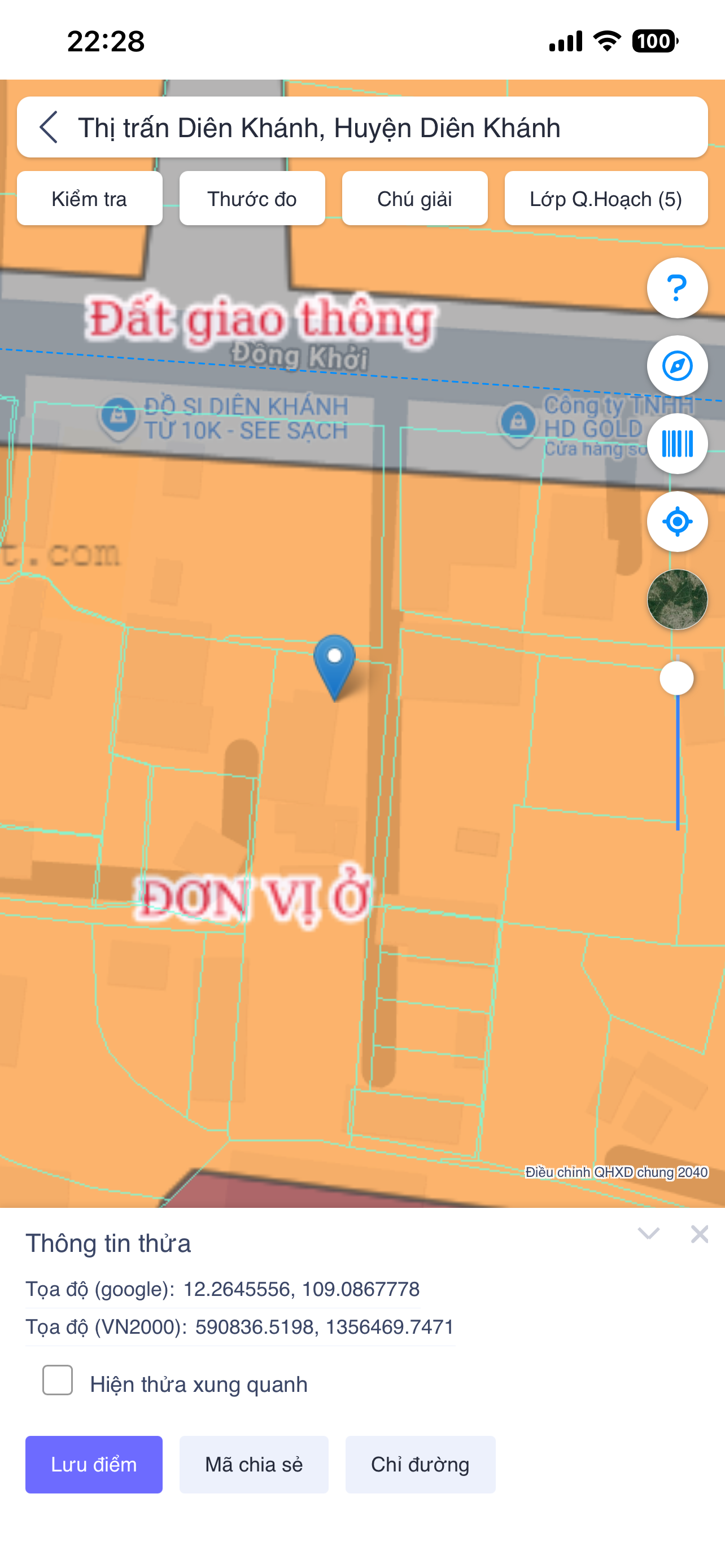The image size is (725, 1568).
Task: Tap the location search field
Action: point(377,127)
